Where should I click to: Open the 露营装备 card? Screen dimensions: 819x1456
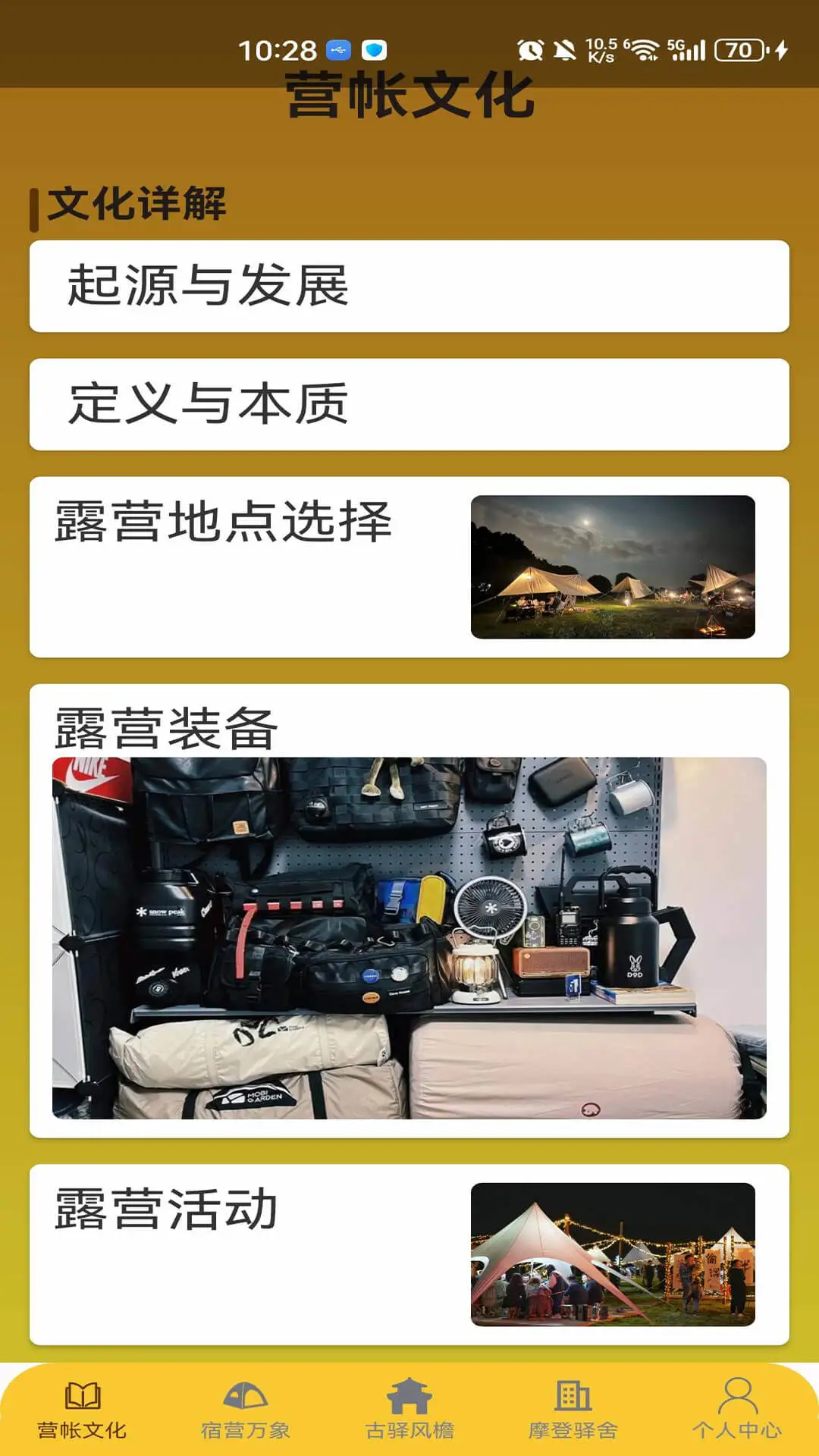pyautogui.click(x=409, y=910)
